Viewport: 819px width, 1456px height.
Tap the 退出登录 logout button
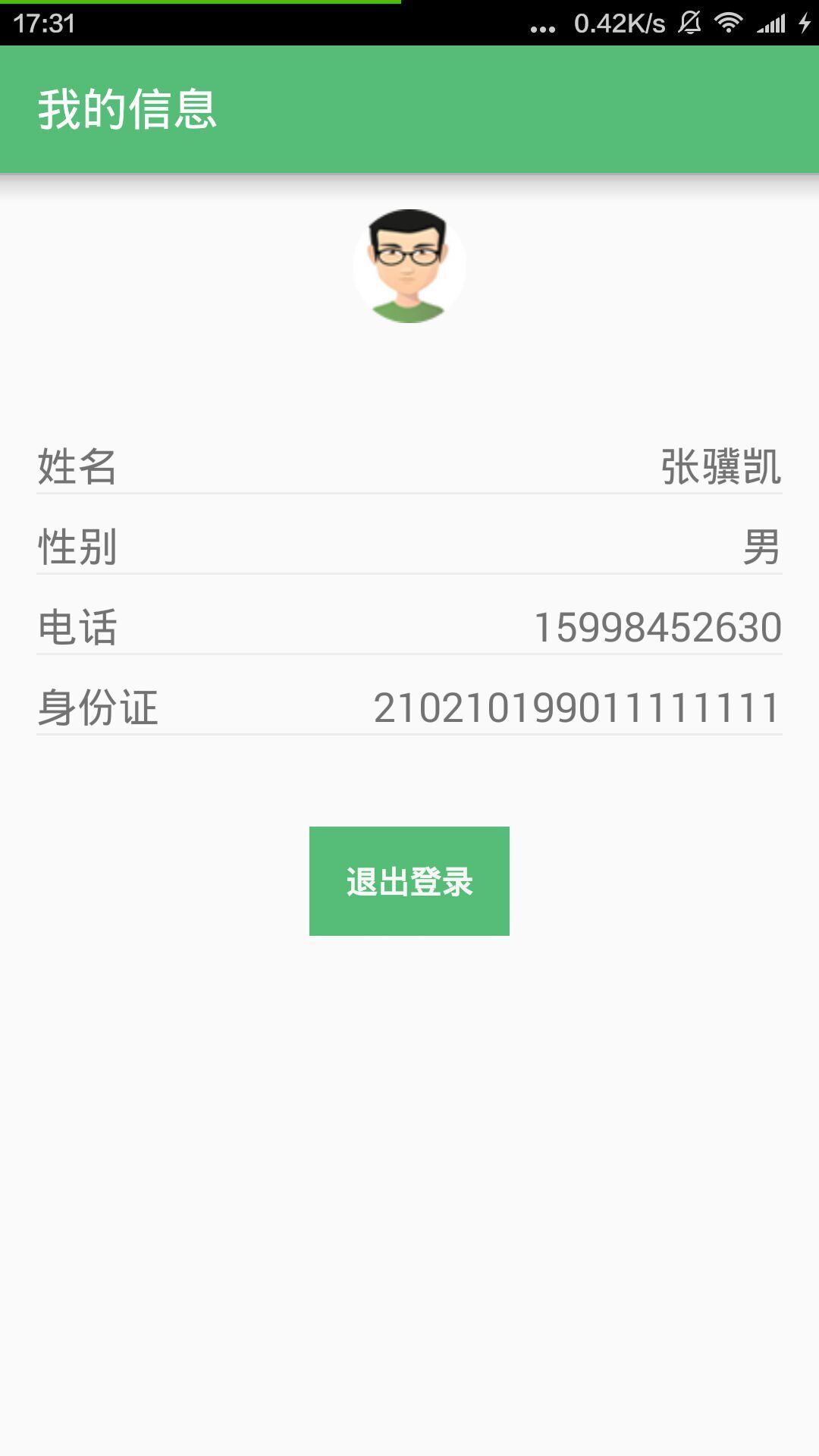[x=409, y=880]
